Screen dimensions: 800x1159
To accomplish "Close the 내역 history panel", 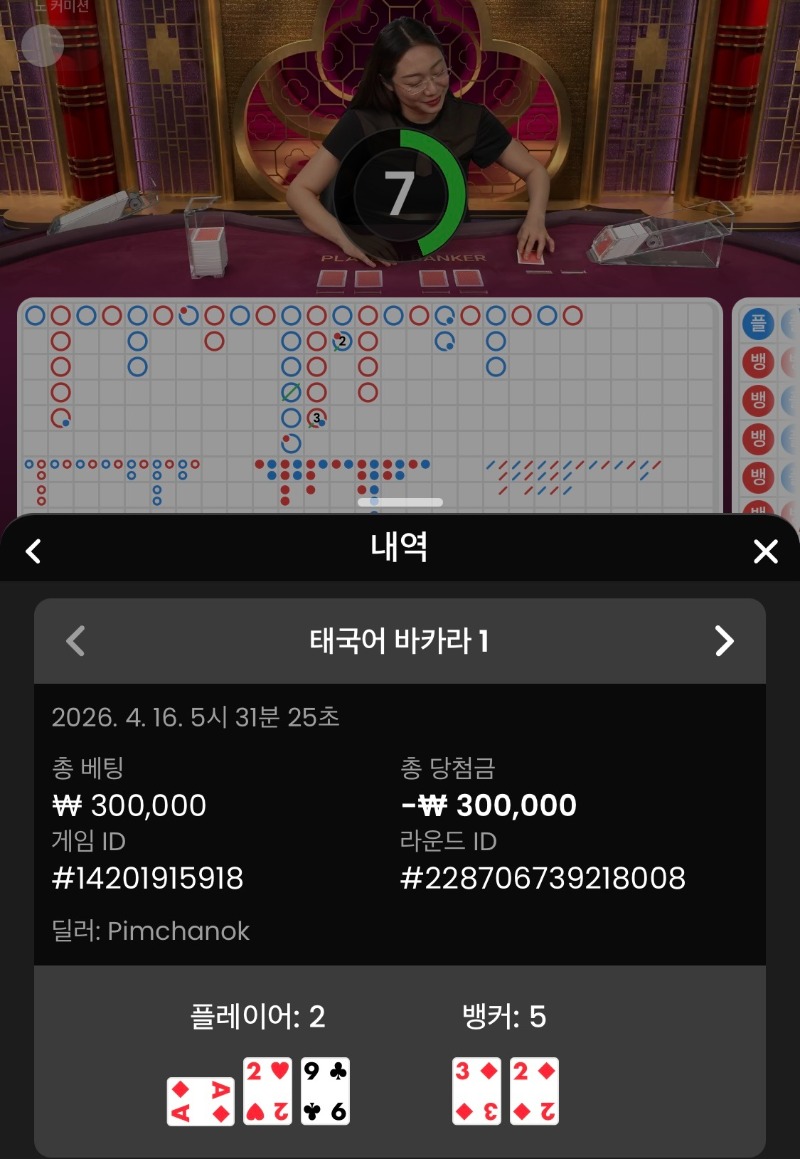I will click(765, 551).
